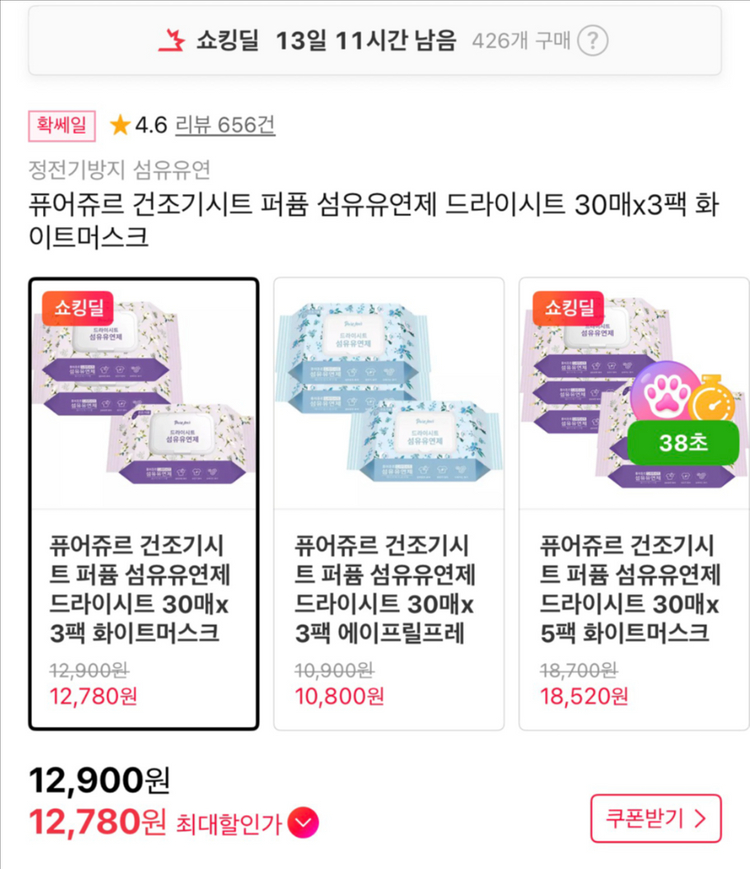
Task: Click the 쇼킹딜 badge on the third product card
Action: click(x=568, y=307)
